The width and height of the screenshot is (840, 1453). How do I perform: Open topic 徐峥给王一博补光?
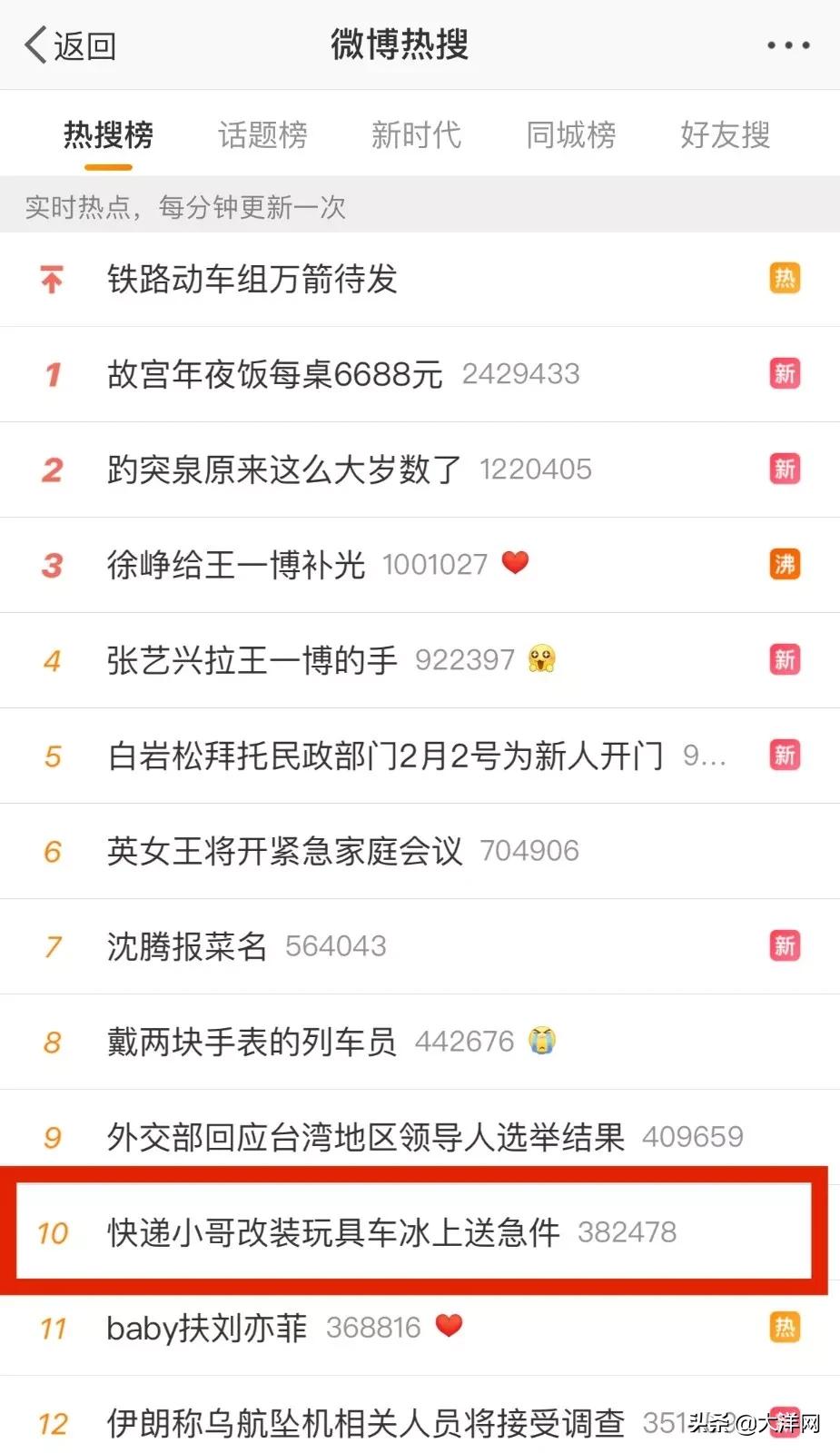[x=236, y=565]
